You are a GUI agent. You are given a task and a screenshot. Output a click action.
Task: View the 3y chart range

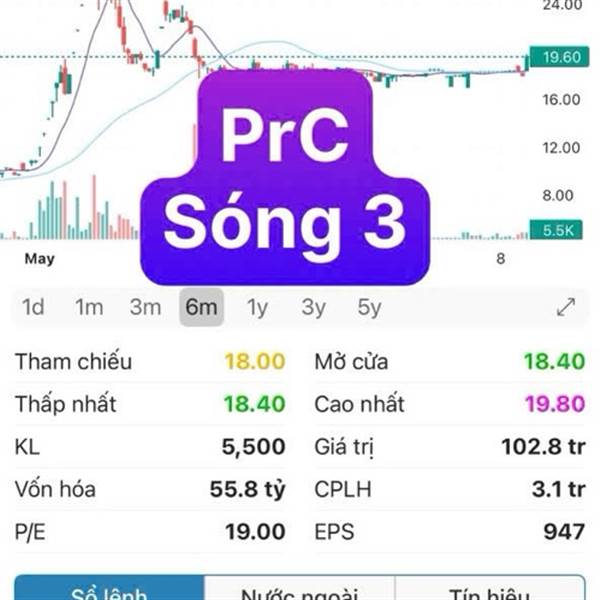pos(313,307)
